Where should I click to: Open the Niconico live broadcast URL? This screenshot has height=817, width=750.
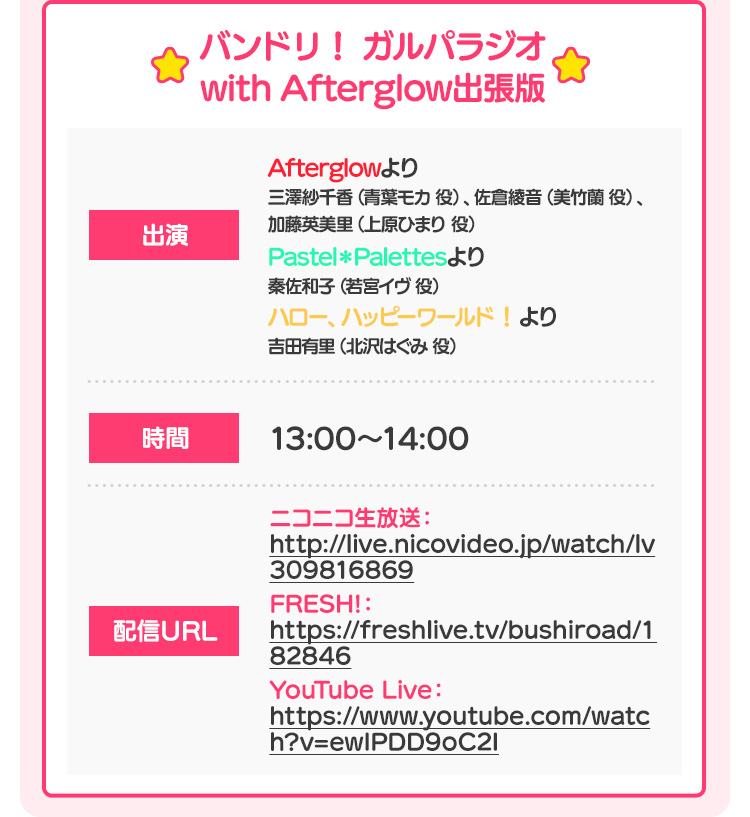[x=461, y=545]
